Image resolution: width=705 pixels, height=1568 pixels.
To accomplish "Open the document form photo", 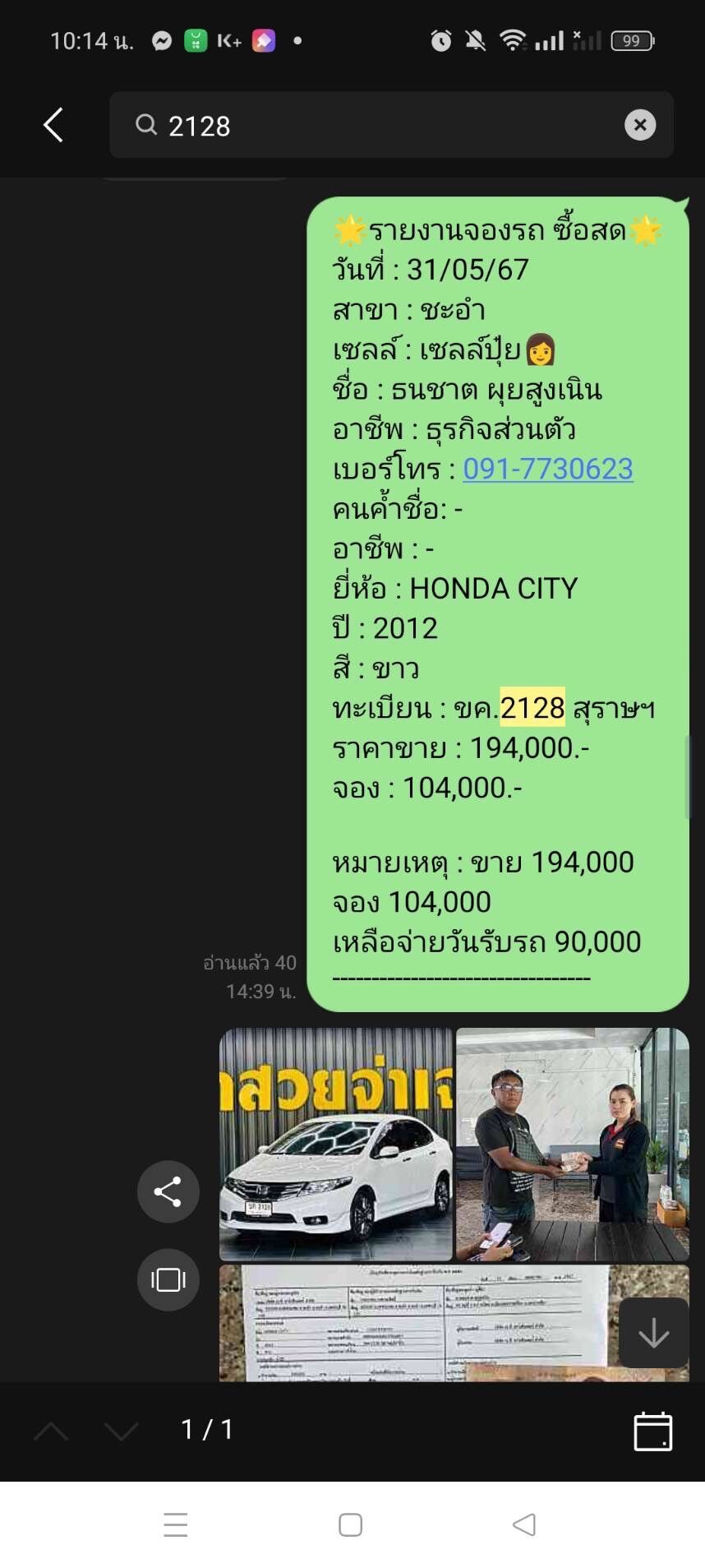I will tap(454, 1323).
